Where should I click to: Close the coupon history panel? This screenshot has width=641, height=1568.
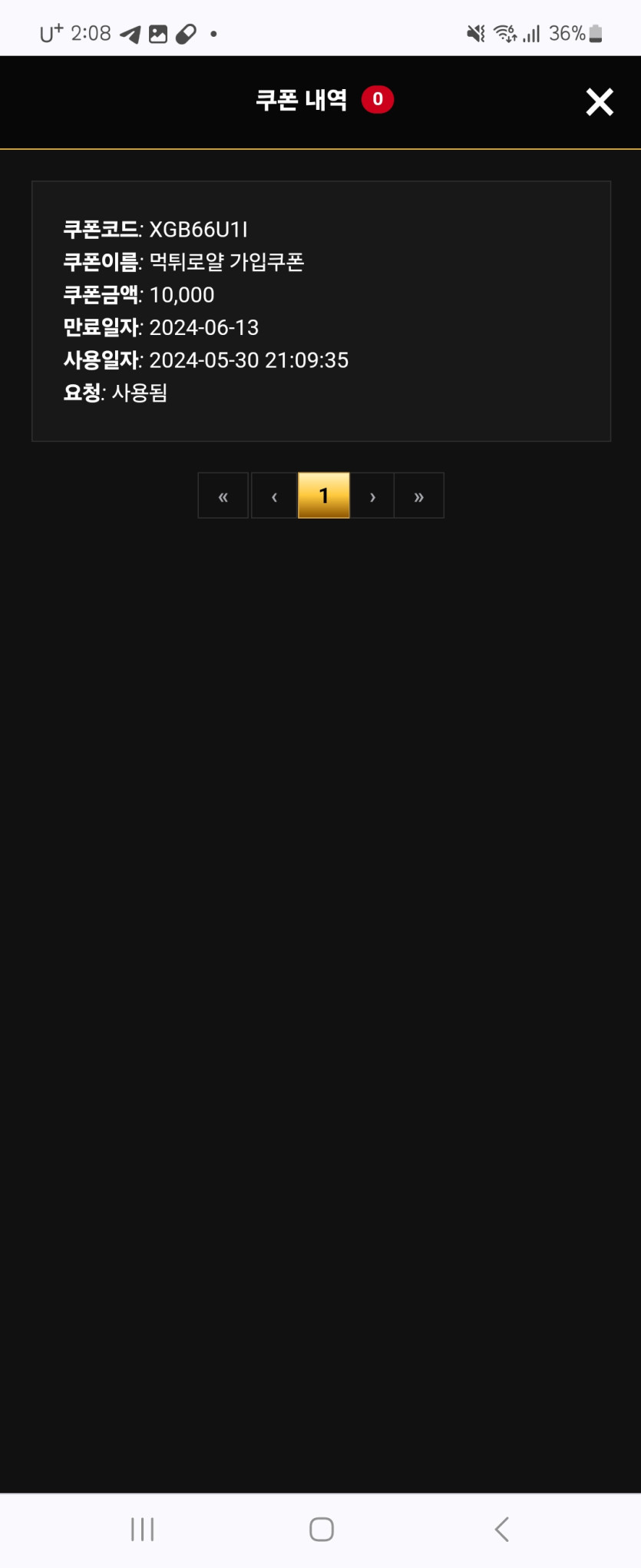(x=599, y=102)
